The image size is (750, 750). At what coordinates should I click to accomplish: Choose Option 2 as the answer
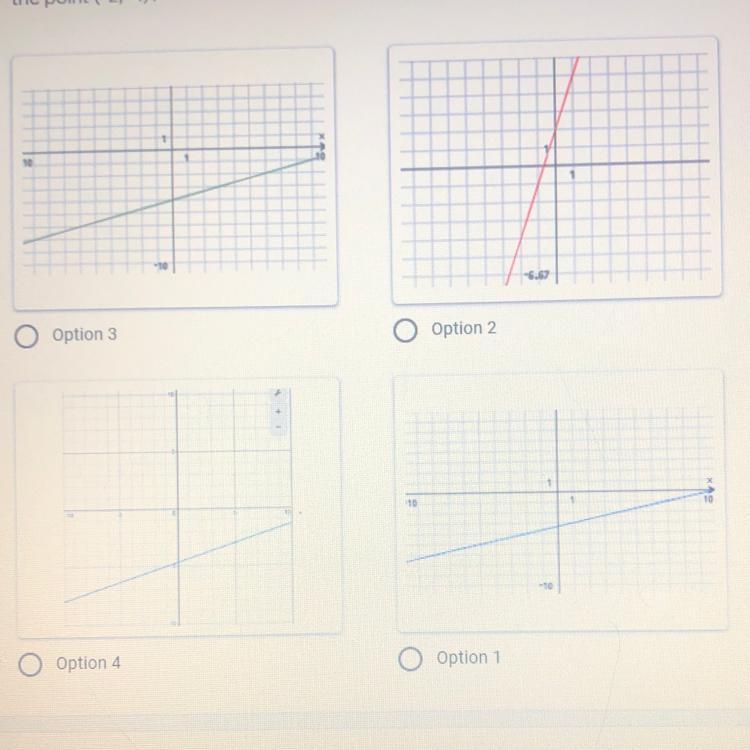point(405,331)
